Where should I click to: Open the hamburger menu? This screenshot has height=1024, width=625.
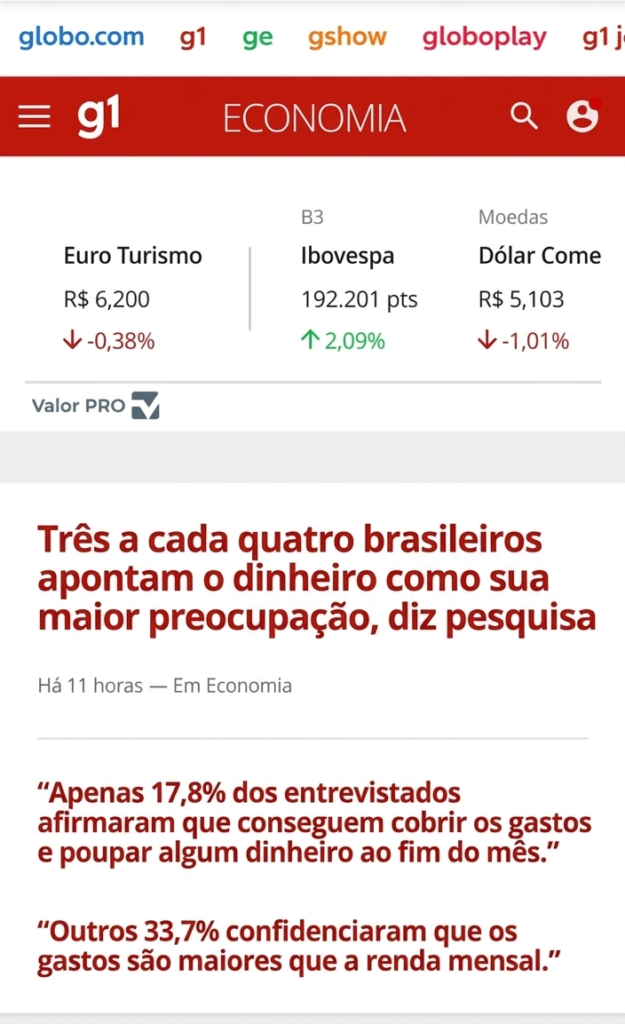[x=34, y=117]
